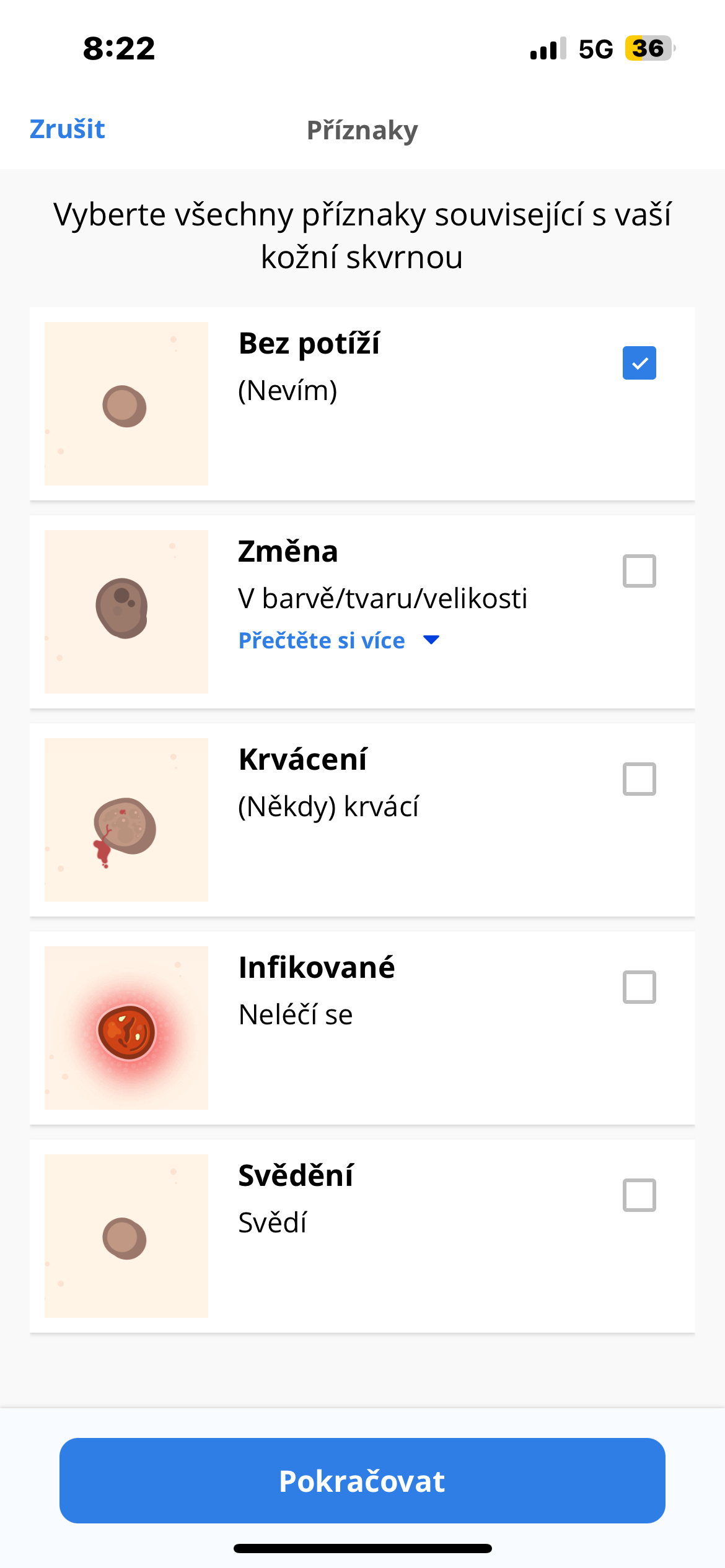This screenshot has width=725, height=1568.
Task: Expand Přečtěte si více
Action: tap(338, 640)
